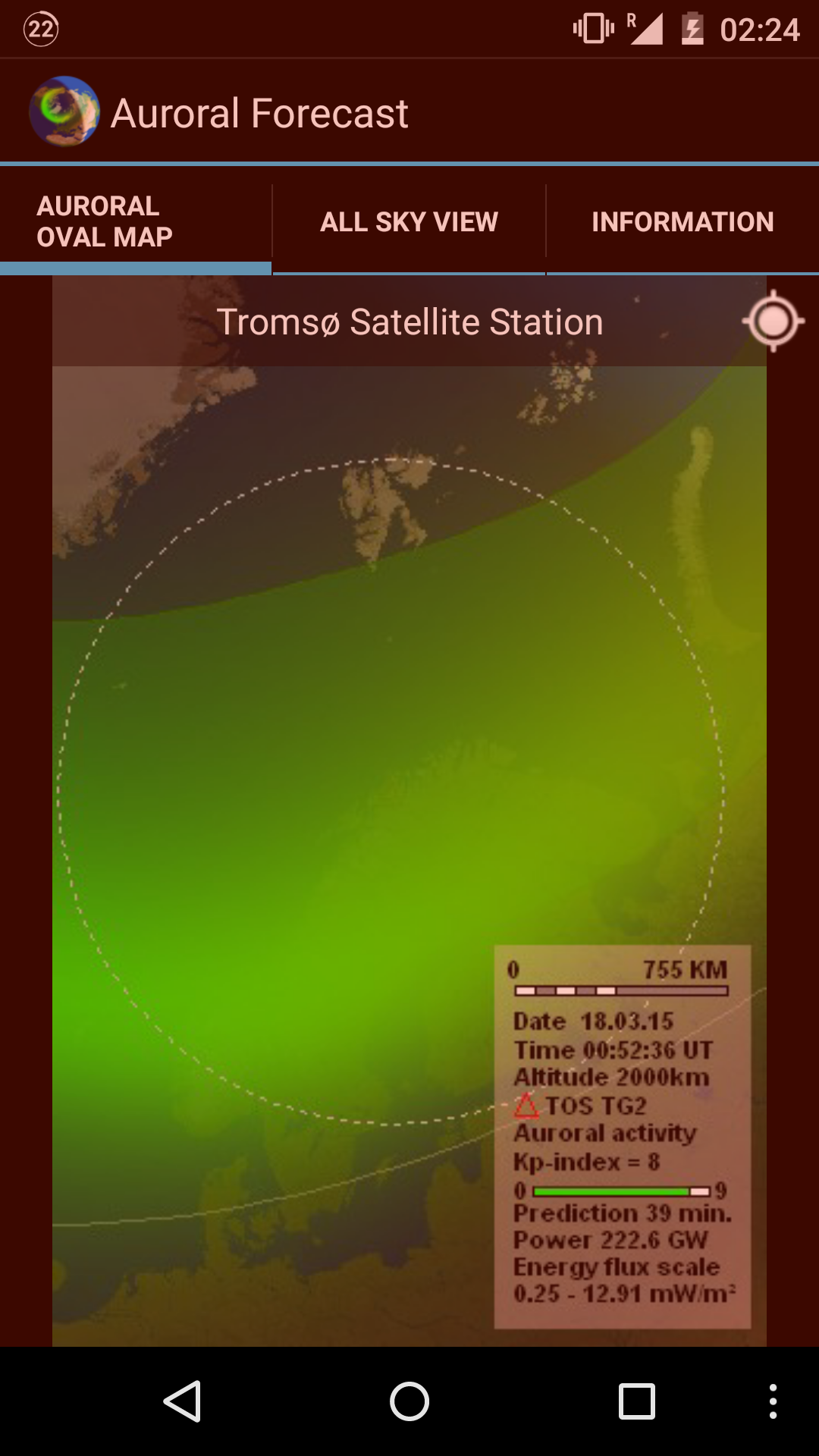
Task: Go back with the system back button
Action: coord(182,1401)
